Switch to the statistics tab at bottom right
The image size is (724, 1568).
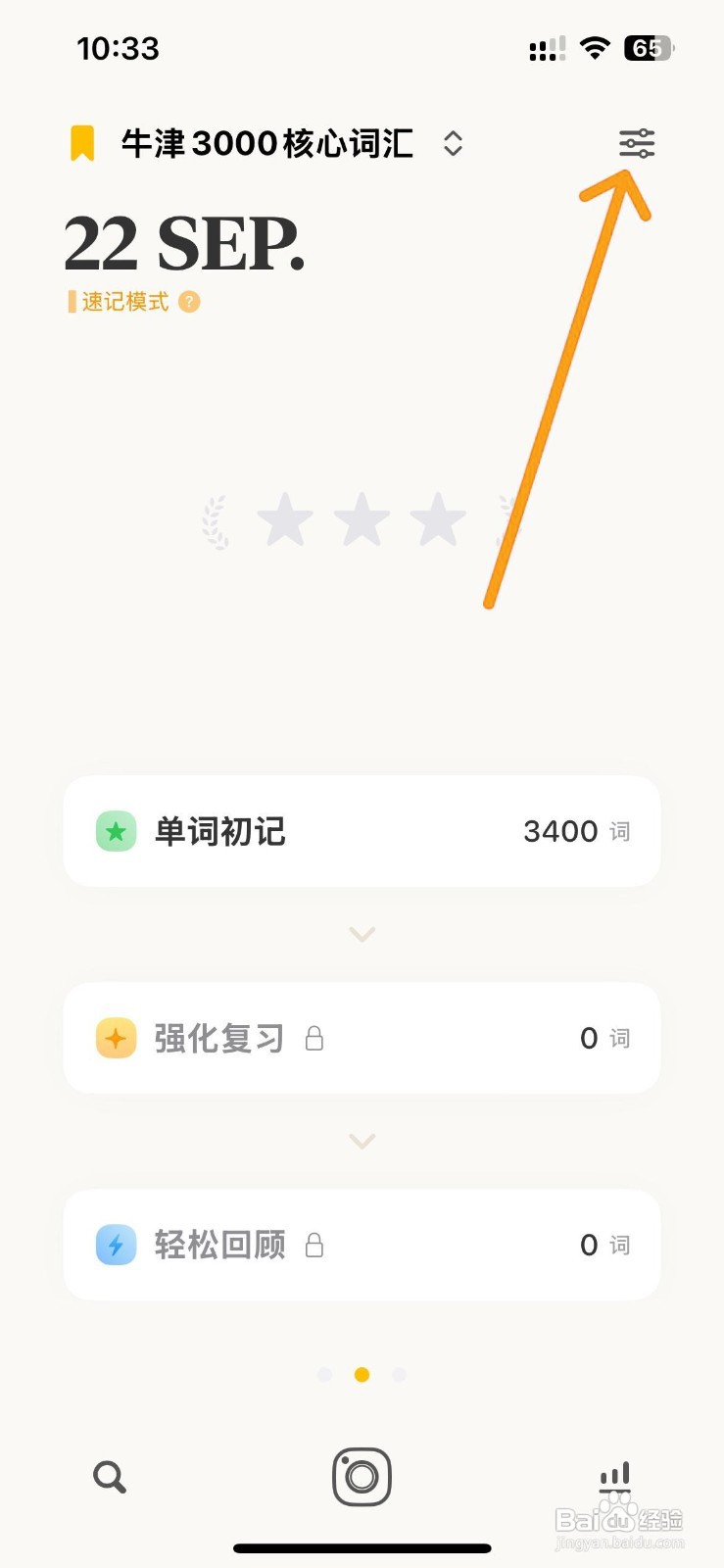pos(614,1477)
